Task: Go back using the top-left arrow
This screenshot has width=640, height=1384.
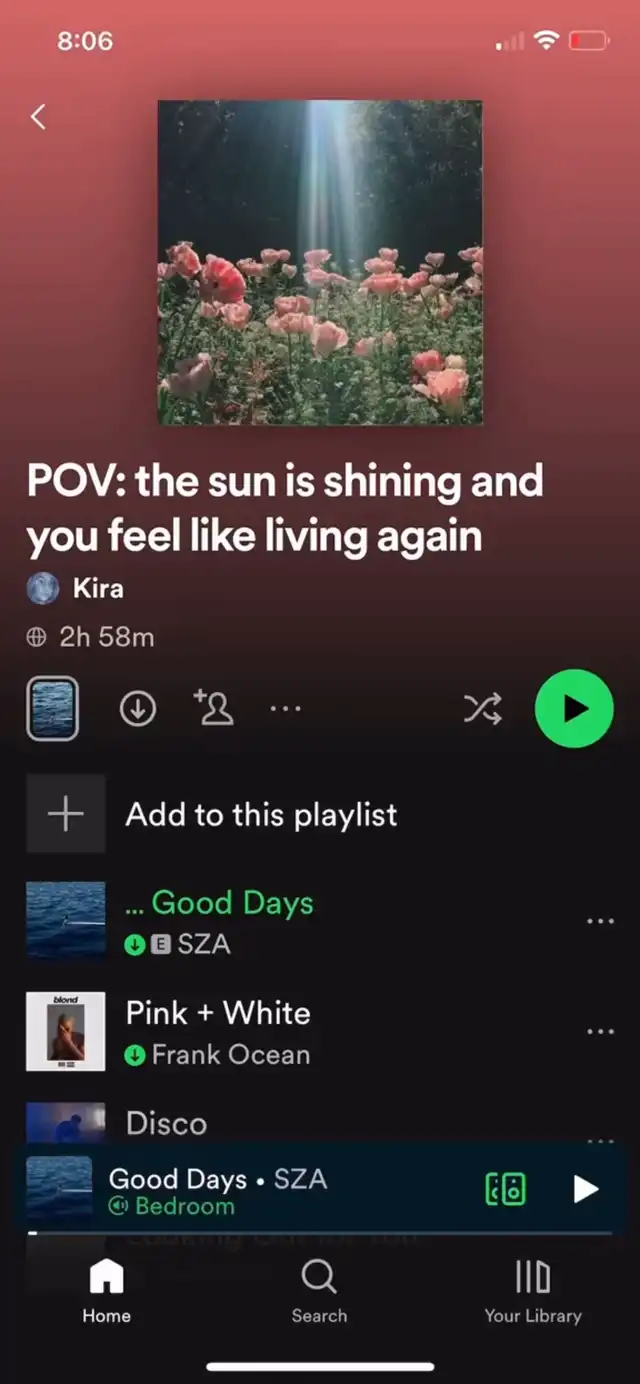Action: coord(38,117)
